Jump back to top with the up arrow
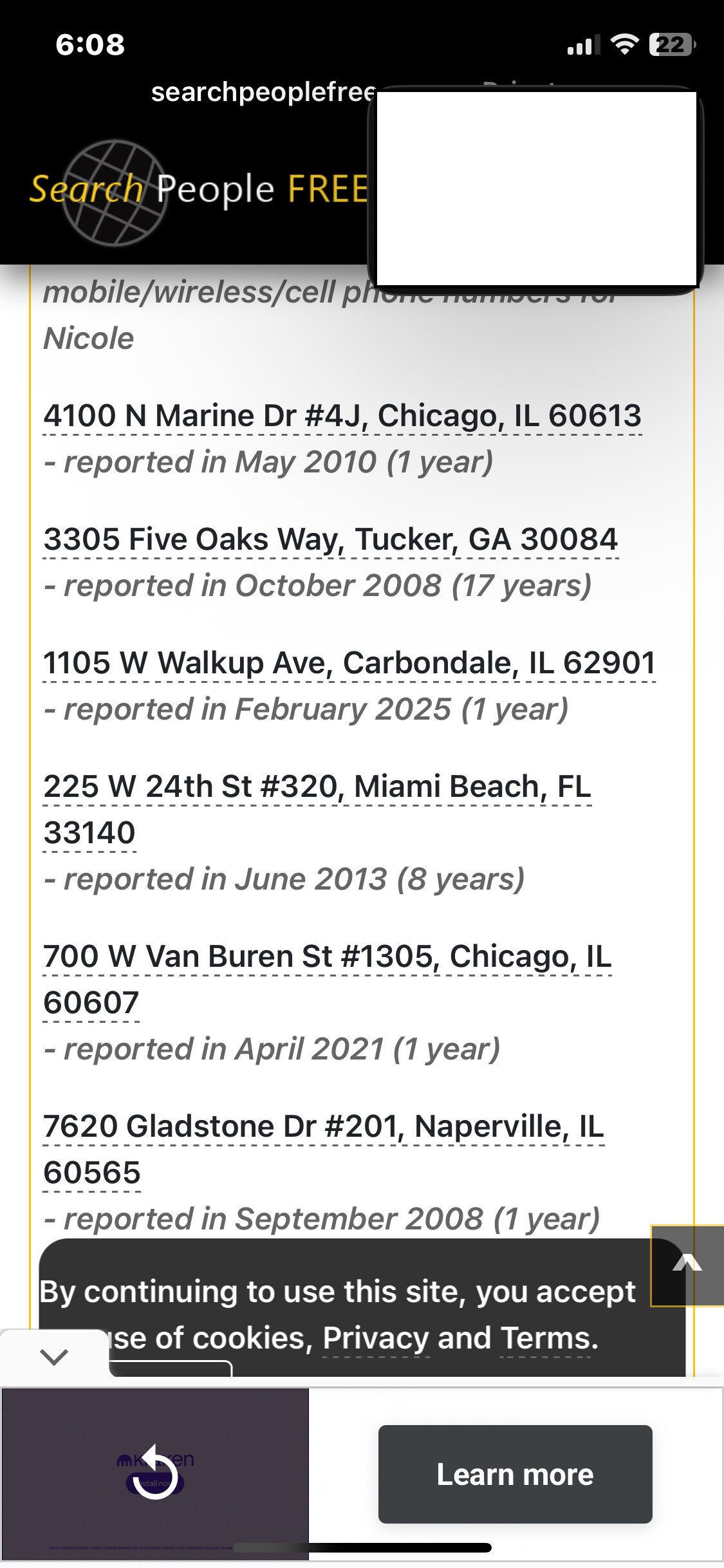 [x=687, y=1265]
